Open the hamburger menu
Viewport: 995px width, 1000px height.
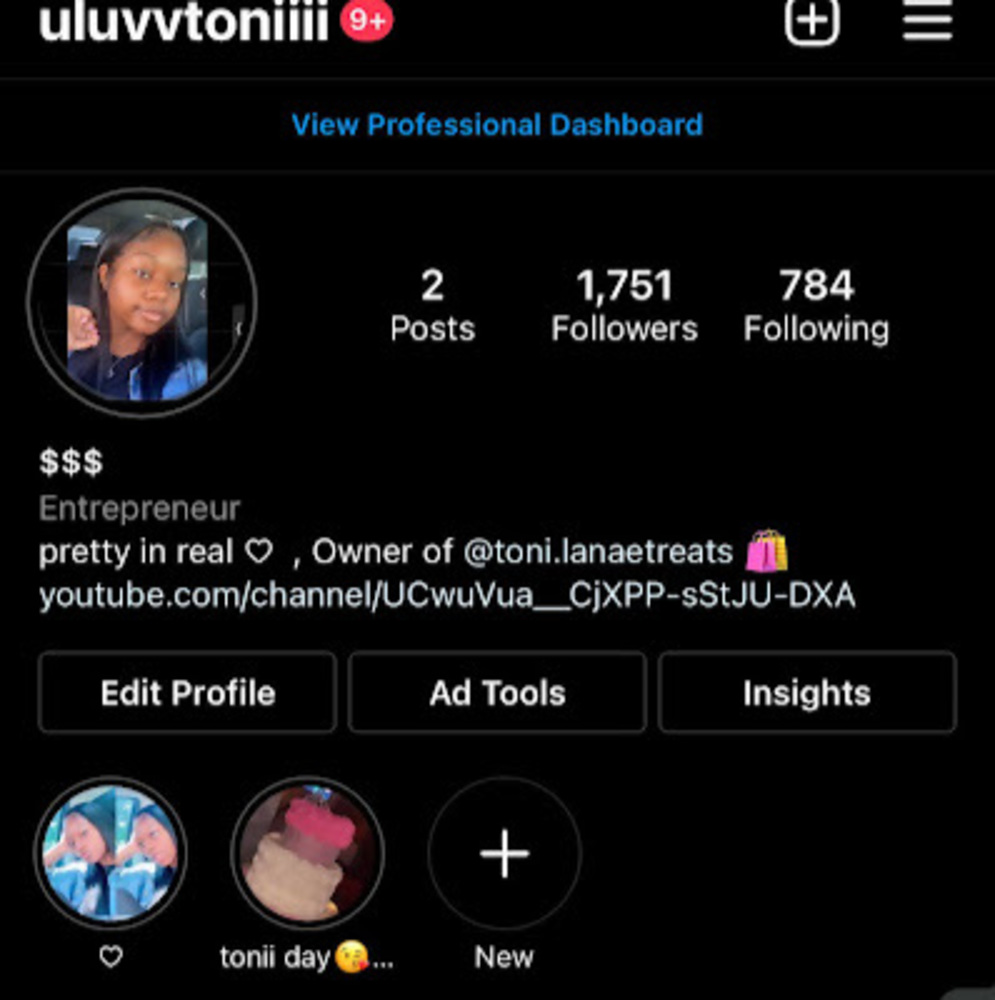926,21
